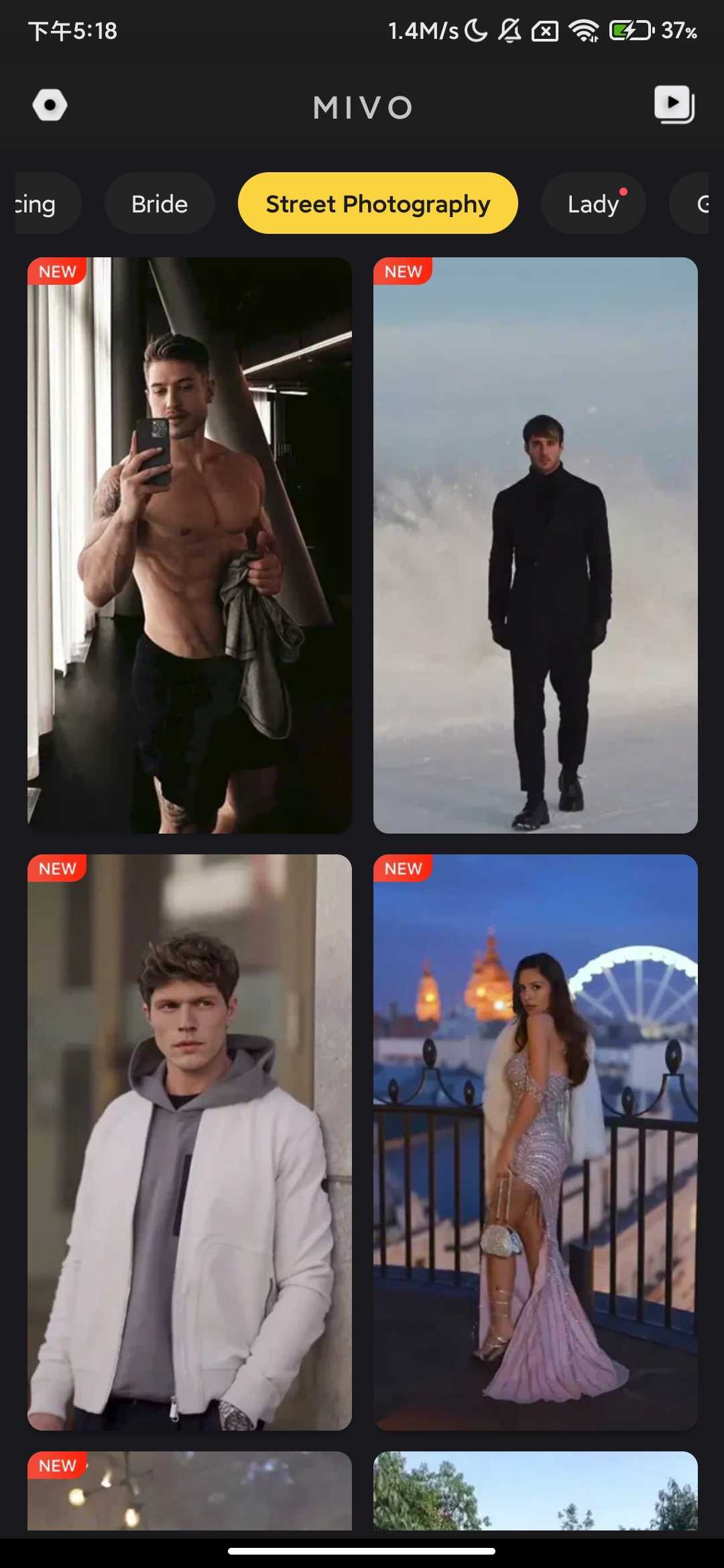Open the shirtless mirror selfie template

[190, 545]
